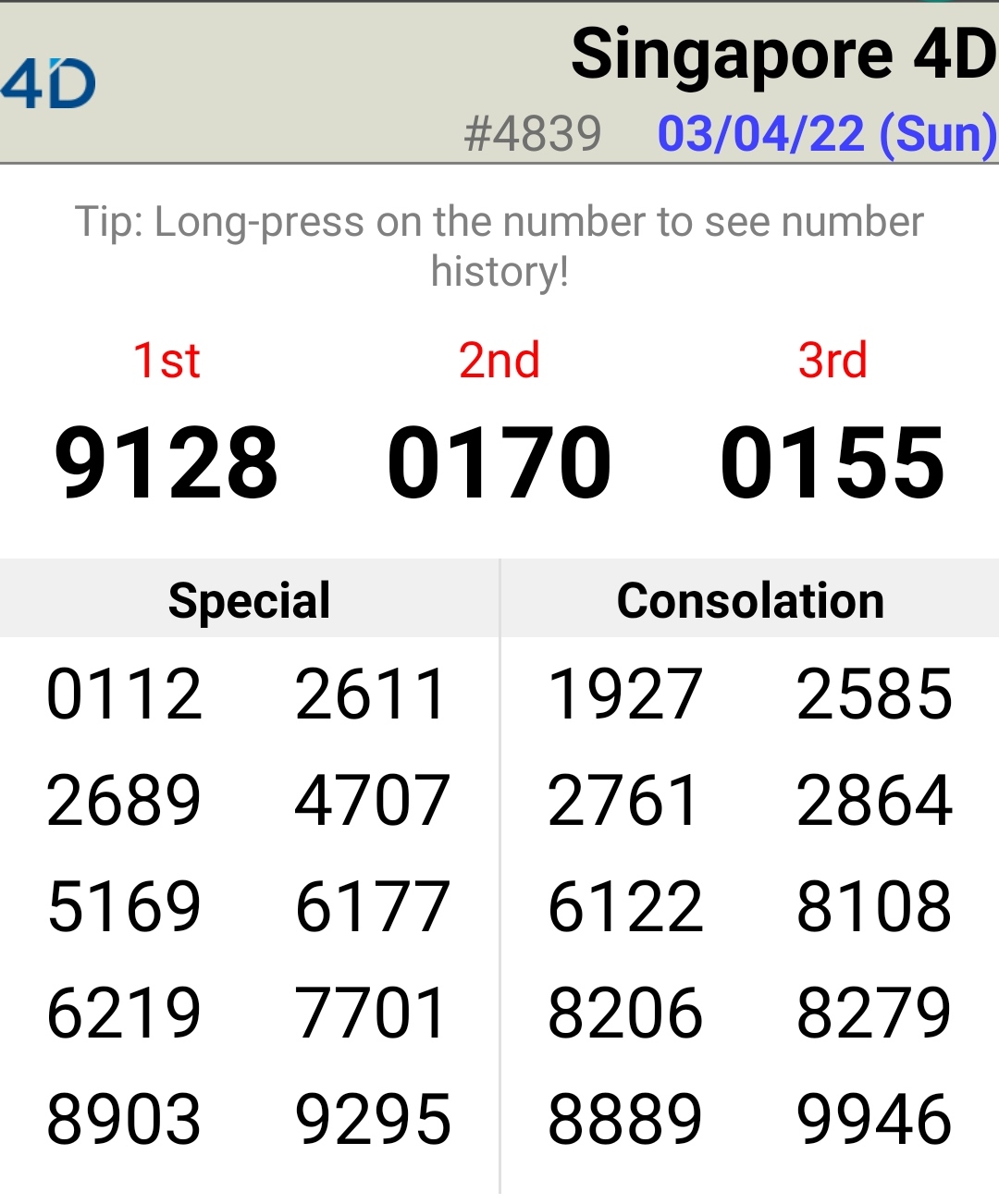Open the draw date 03/04/22 (Sun)
Viewport: 999px width, 1204px height.
click(826, 134)
